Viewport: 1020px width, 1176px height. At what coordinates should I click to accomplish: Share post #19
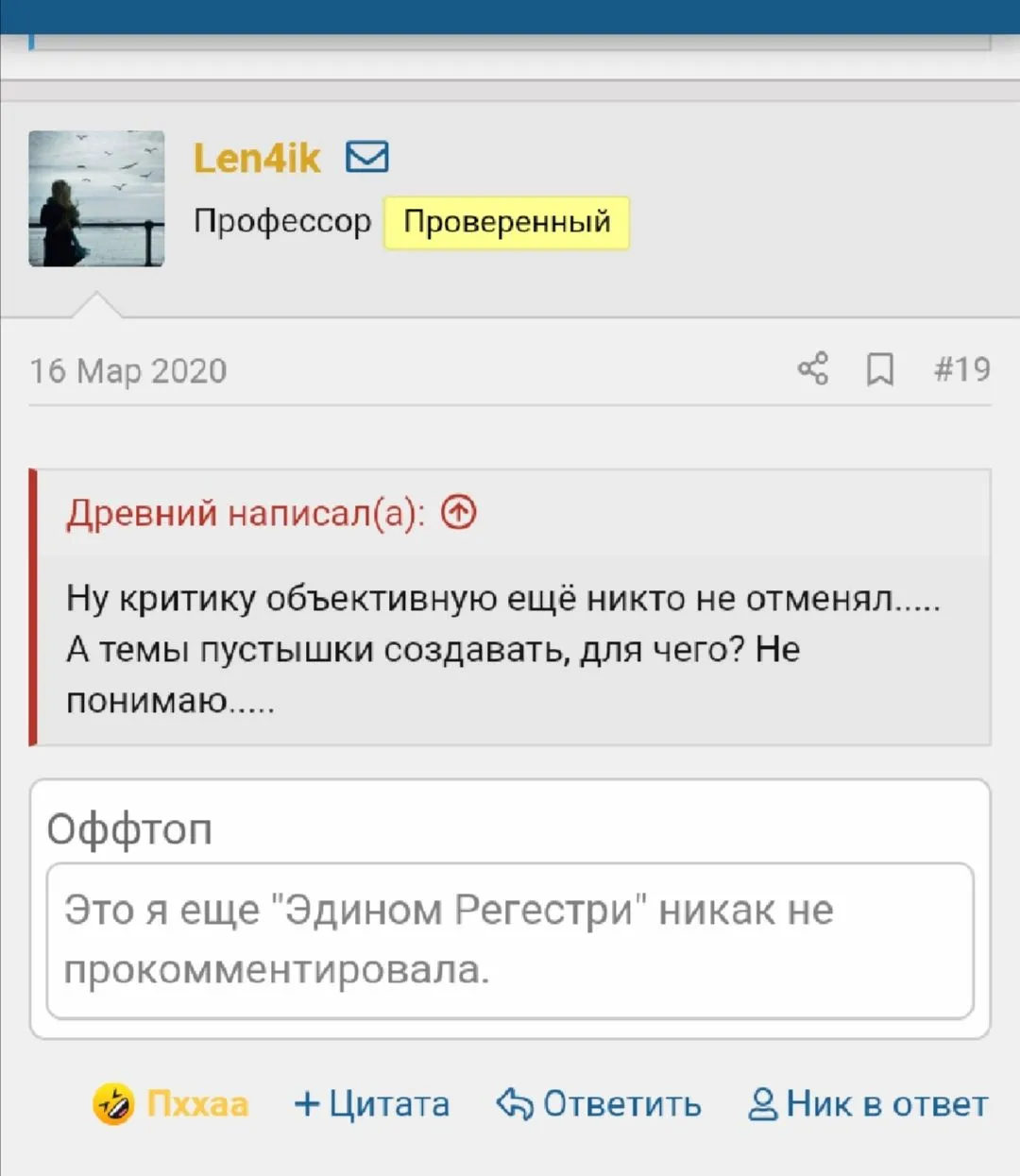tap(813, 368)
